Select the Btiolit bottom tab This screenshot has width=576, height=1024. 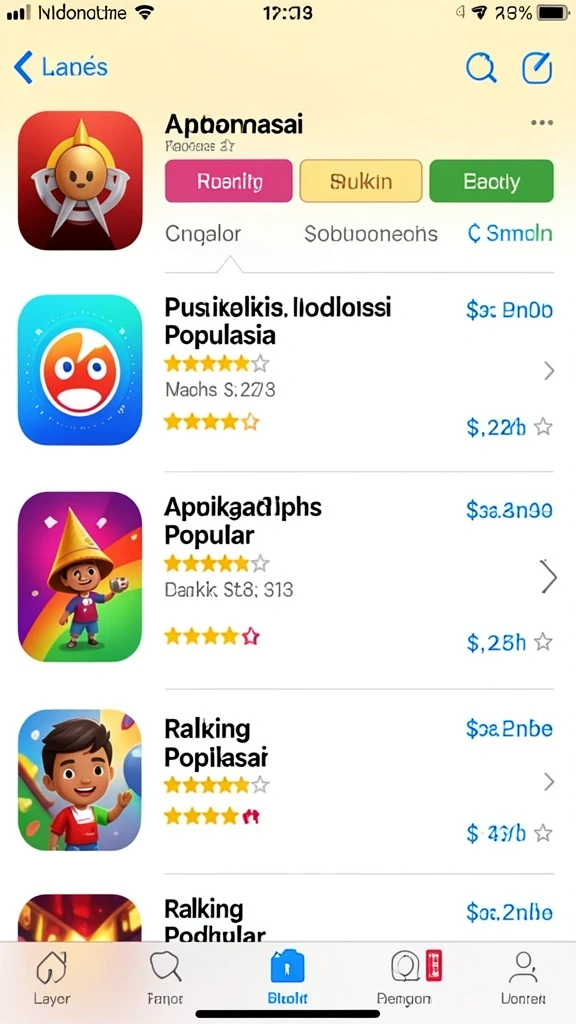[x=287, y=977]
